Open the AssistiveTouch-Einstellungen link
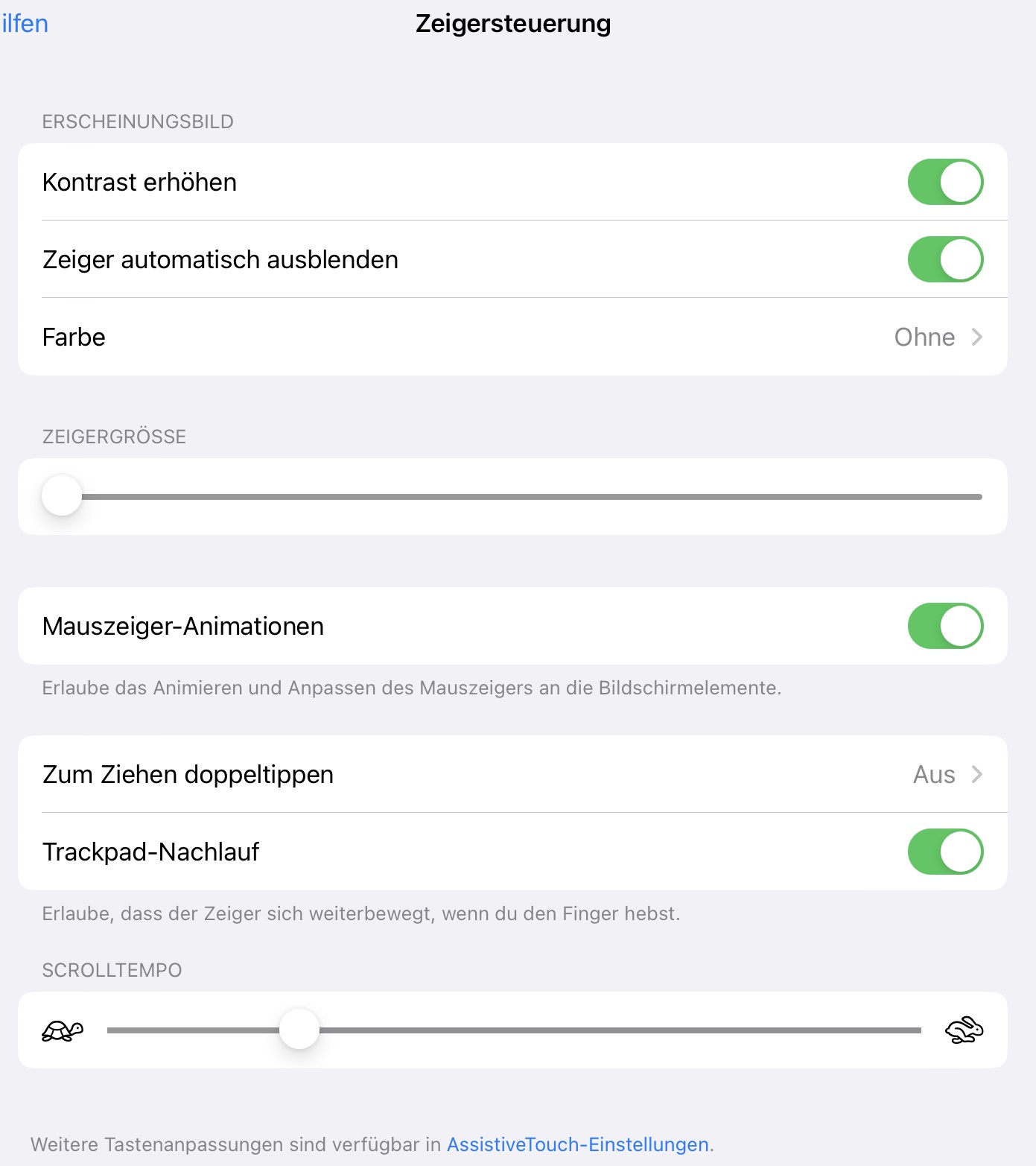The width and height of the screenshot is (1036, 1166). [x=577, y=1144]
